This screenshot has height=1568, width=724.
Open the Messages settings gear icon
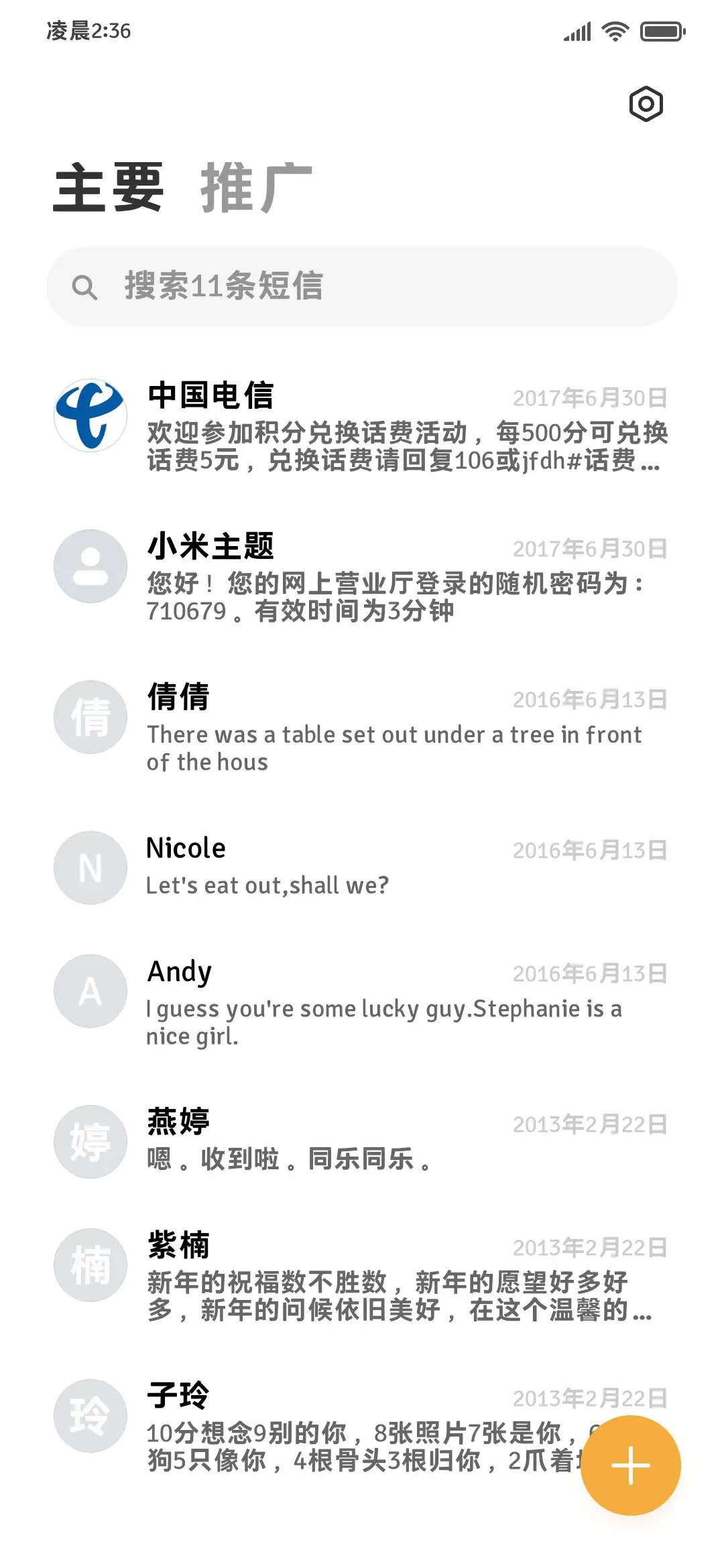coord(646,104)
